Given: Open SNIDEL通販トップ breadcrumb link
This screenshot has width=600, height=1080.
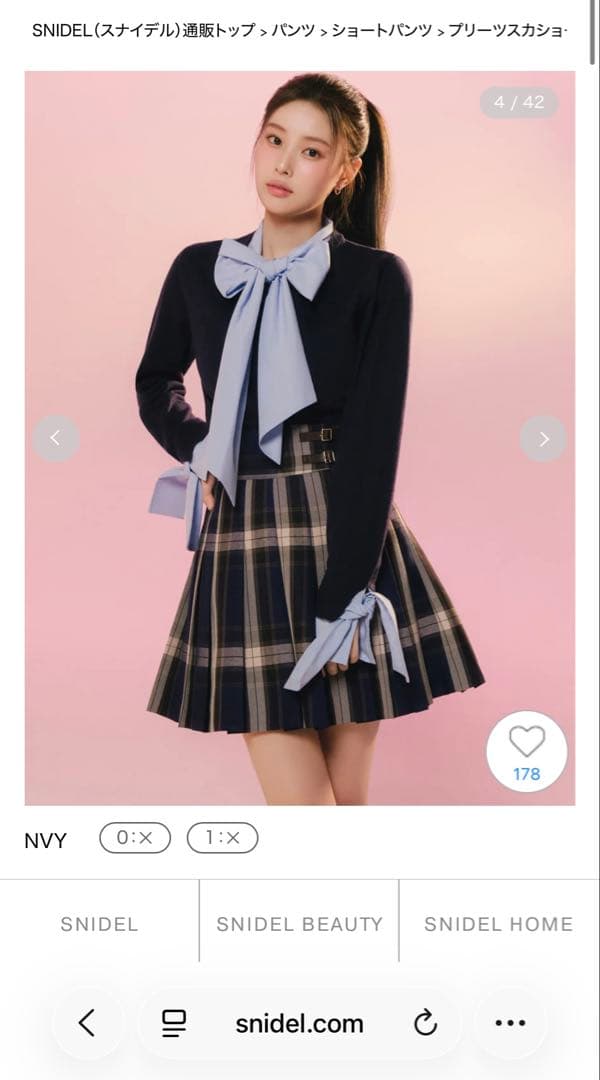Looking at the screenshot, I should click(143, 31).
